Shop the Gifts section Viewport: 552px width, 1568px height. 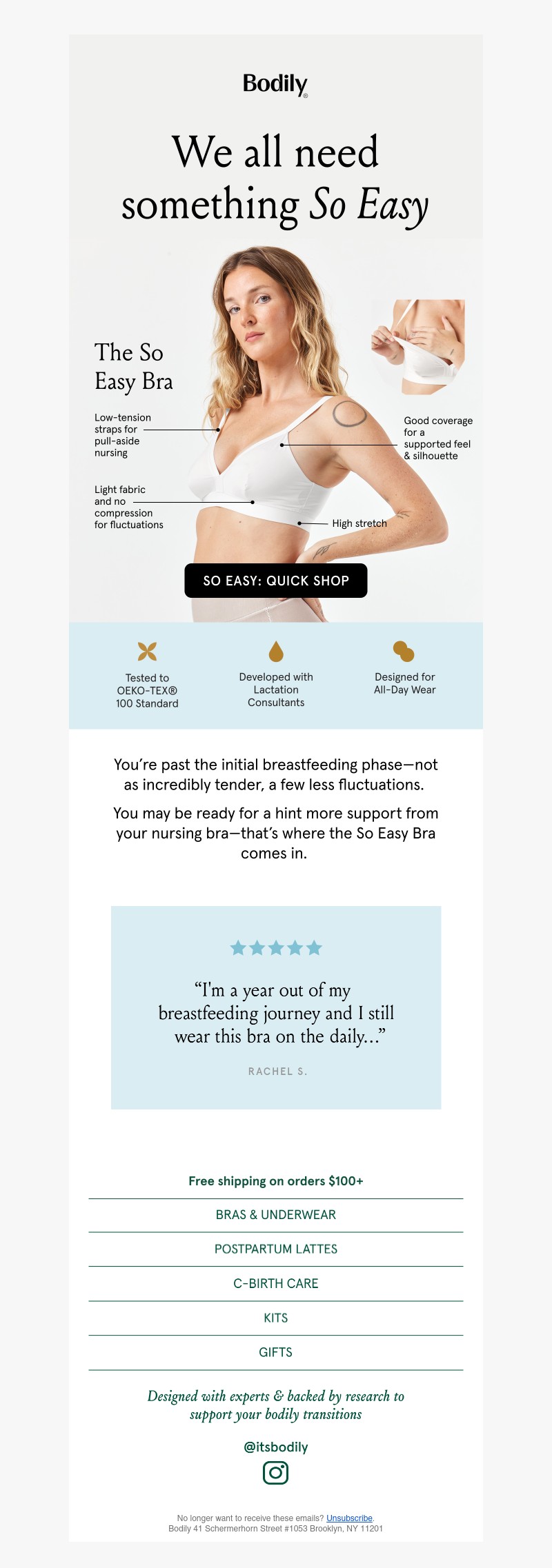point(276,1353)
